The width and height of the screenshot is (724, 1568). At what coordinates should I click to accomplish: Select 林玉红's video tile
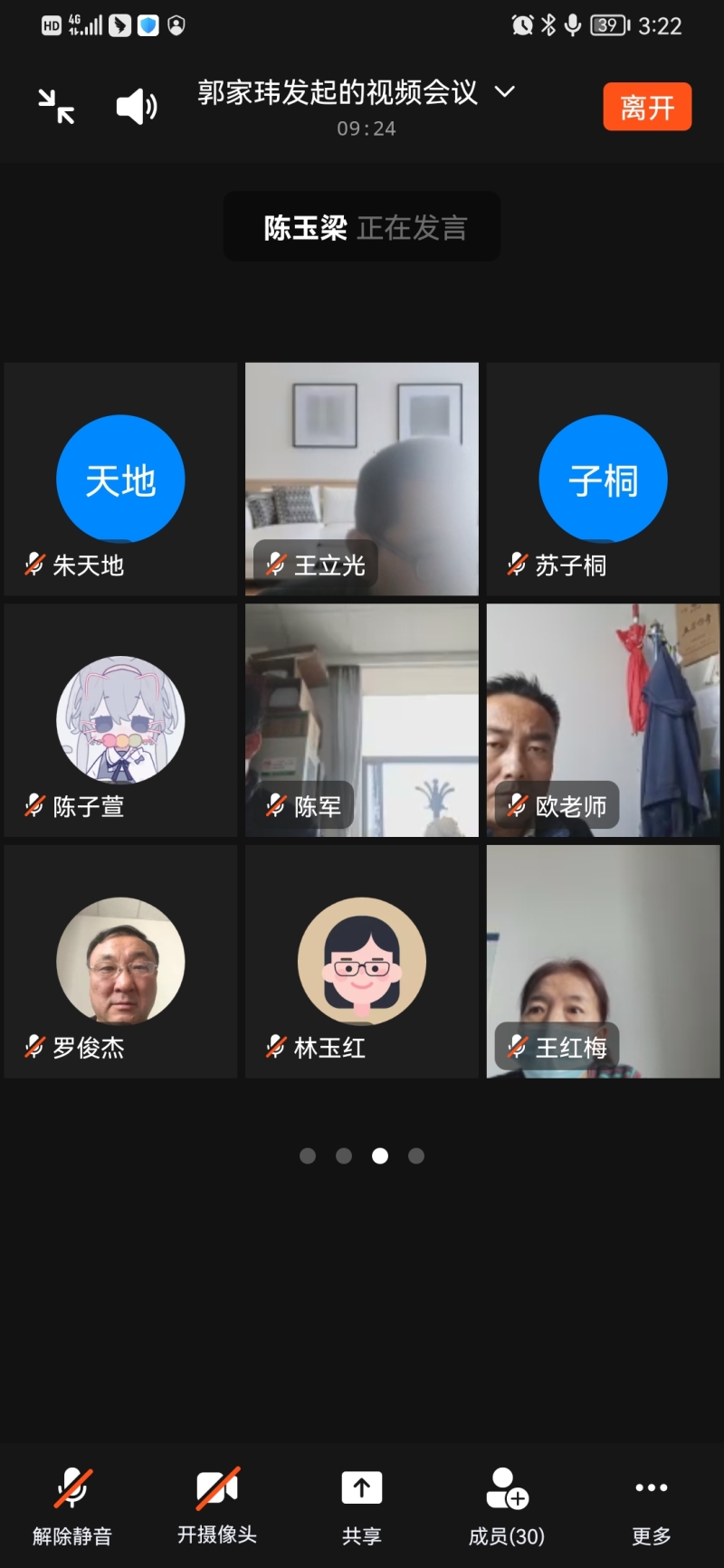coord(362,961)
